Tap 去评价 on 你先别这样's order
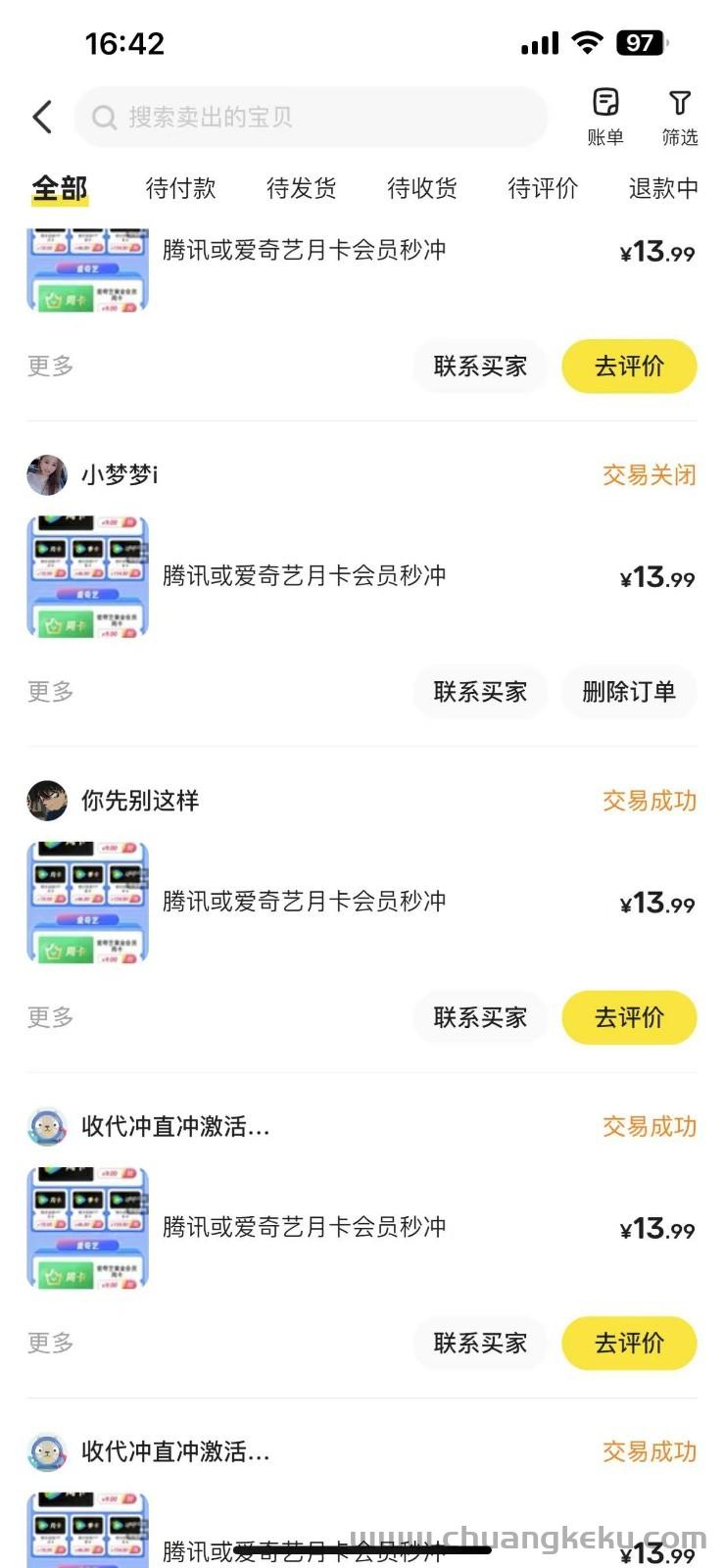724x1568 pixels. pos(629,1017)
